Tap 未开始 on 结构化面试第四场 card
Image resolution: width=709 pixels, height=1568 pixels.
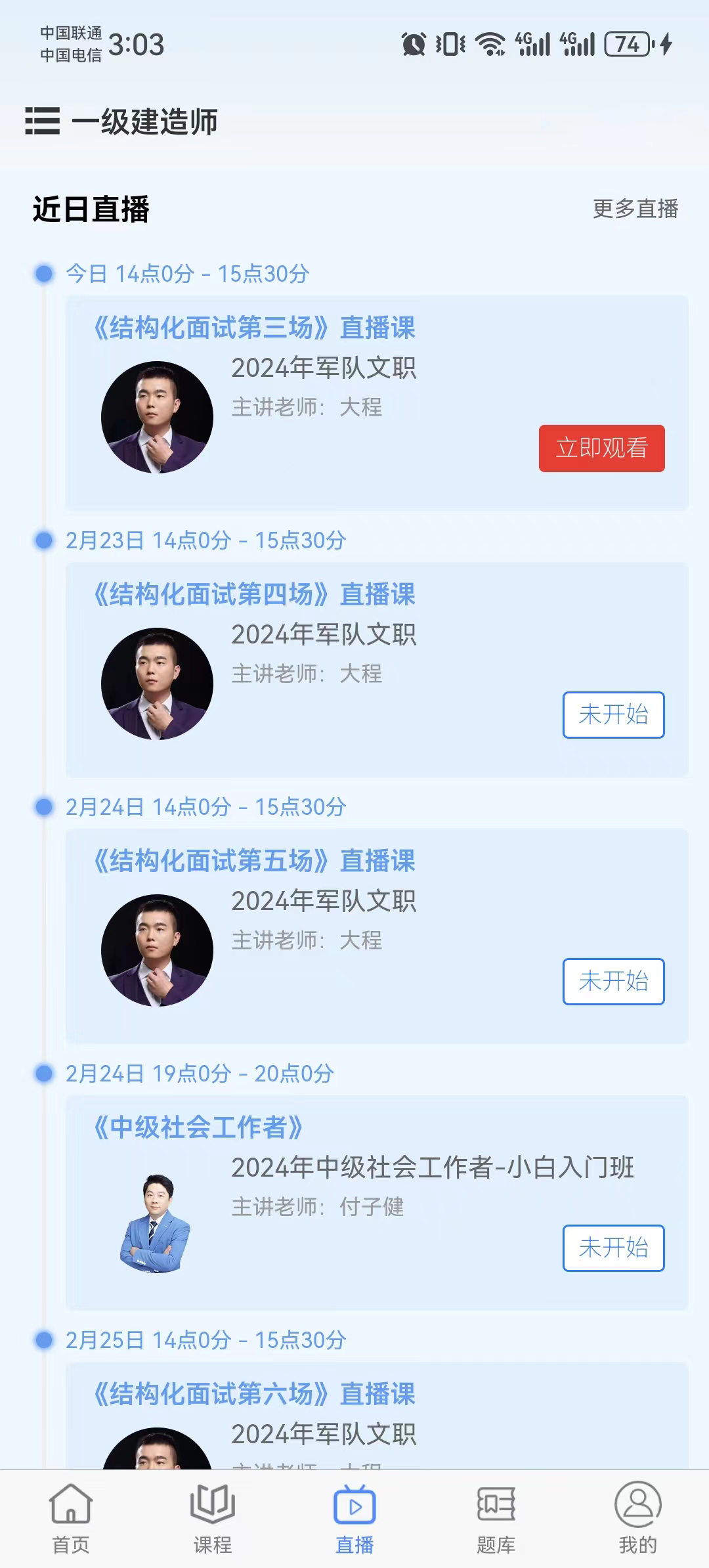click(x=613, y=715)
